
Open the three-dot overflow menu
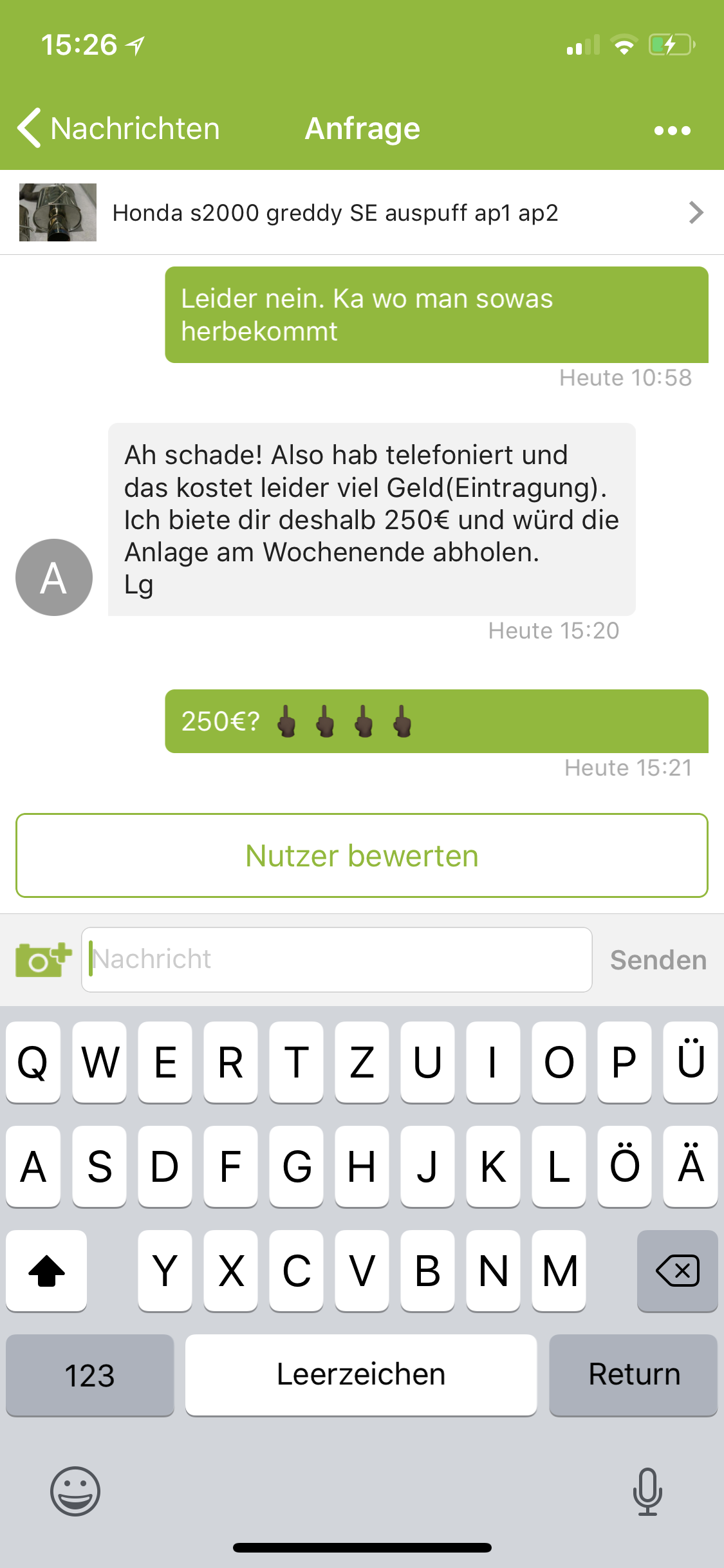point(672,131)
